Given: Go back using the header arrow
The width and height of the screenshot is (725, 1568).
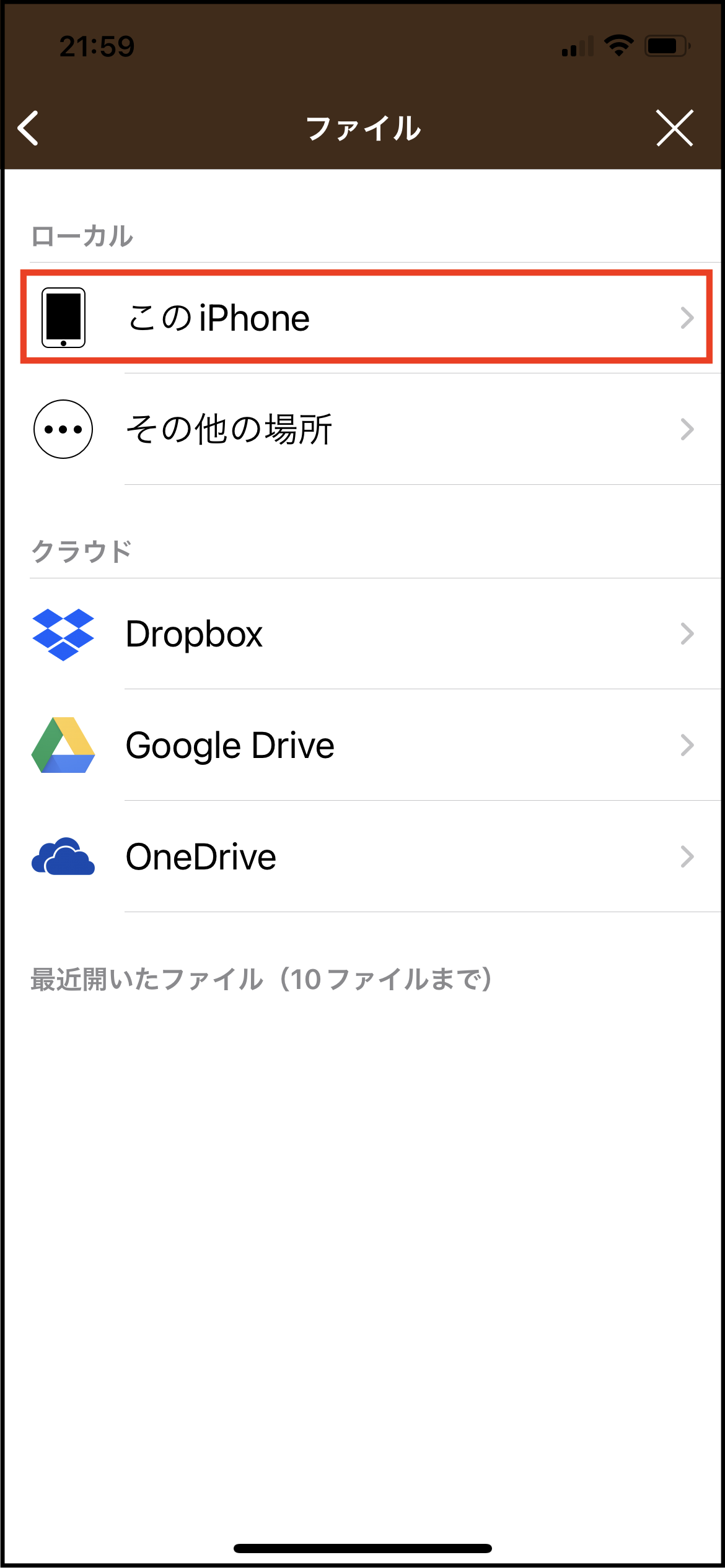Looking at the screenshot, I should click(x=29, y=128).
